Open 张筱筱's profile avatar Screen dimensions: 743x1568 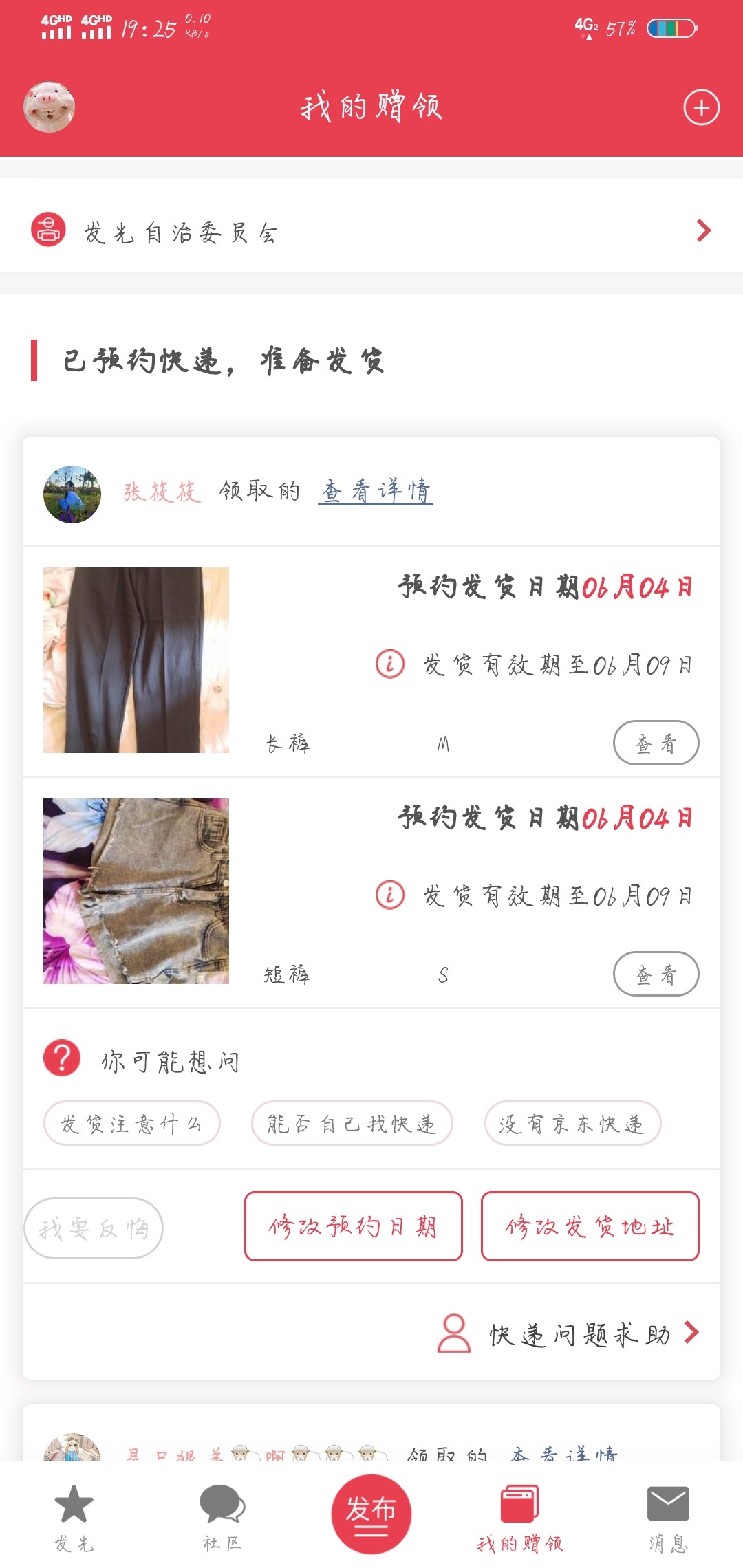72,494
